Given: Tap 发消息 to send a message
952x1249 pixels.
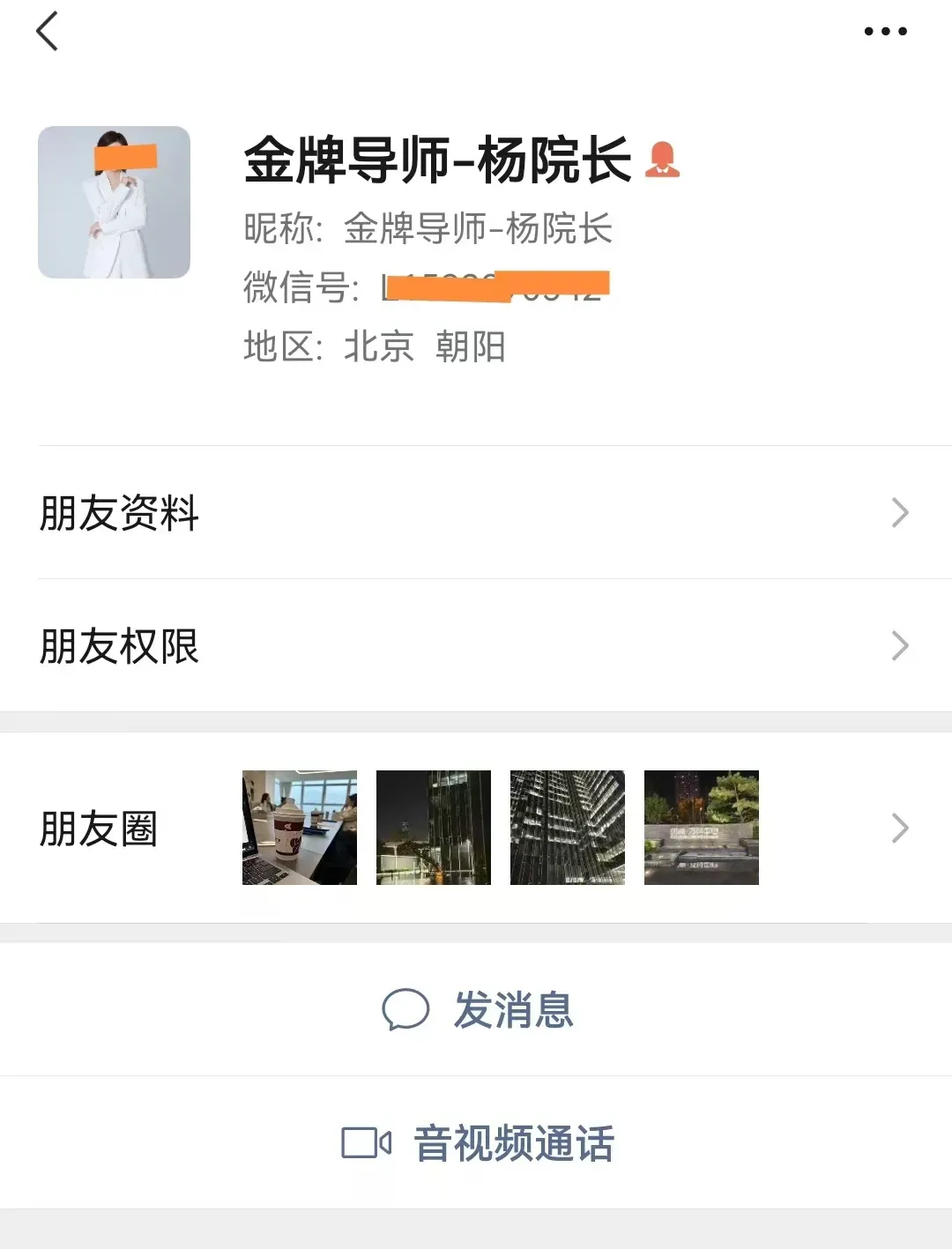Looking at the screenshot, I should point(478,1010).
